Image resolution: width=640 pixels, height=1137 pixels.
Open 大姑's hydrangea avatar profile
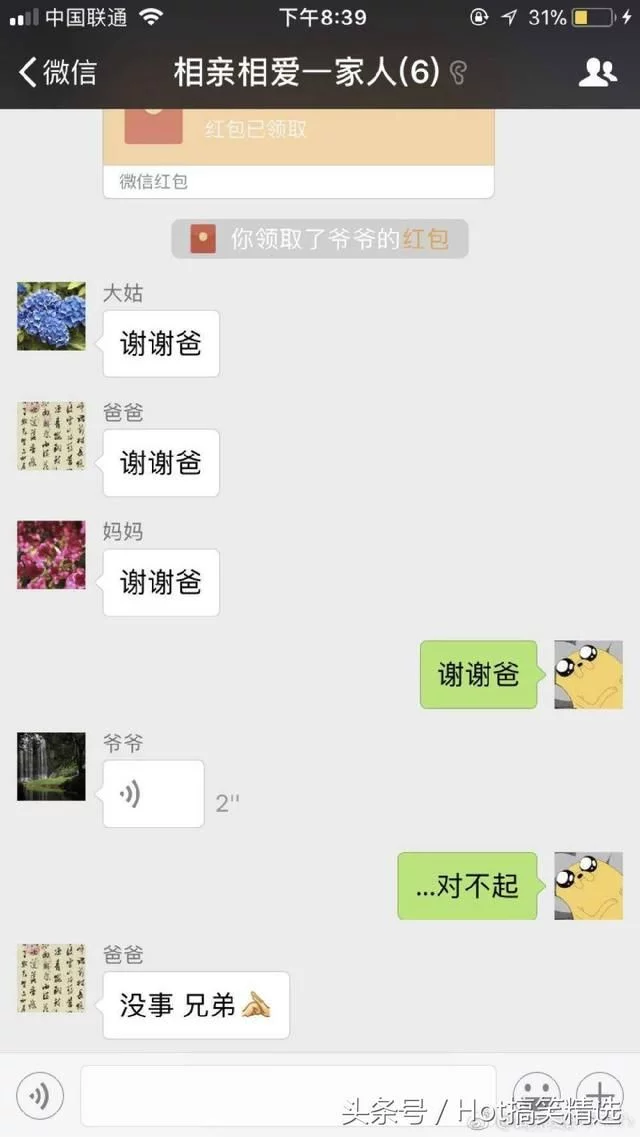pyautogui.click(x=51, y=316)
